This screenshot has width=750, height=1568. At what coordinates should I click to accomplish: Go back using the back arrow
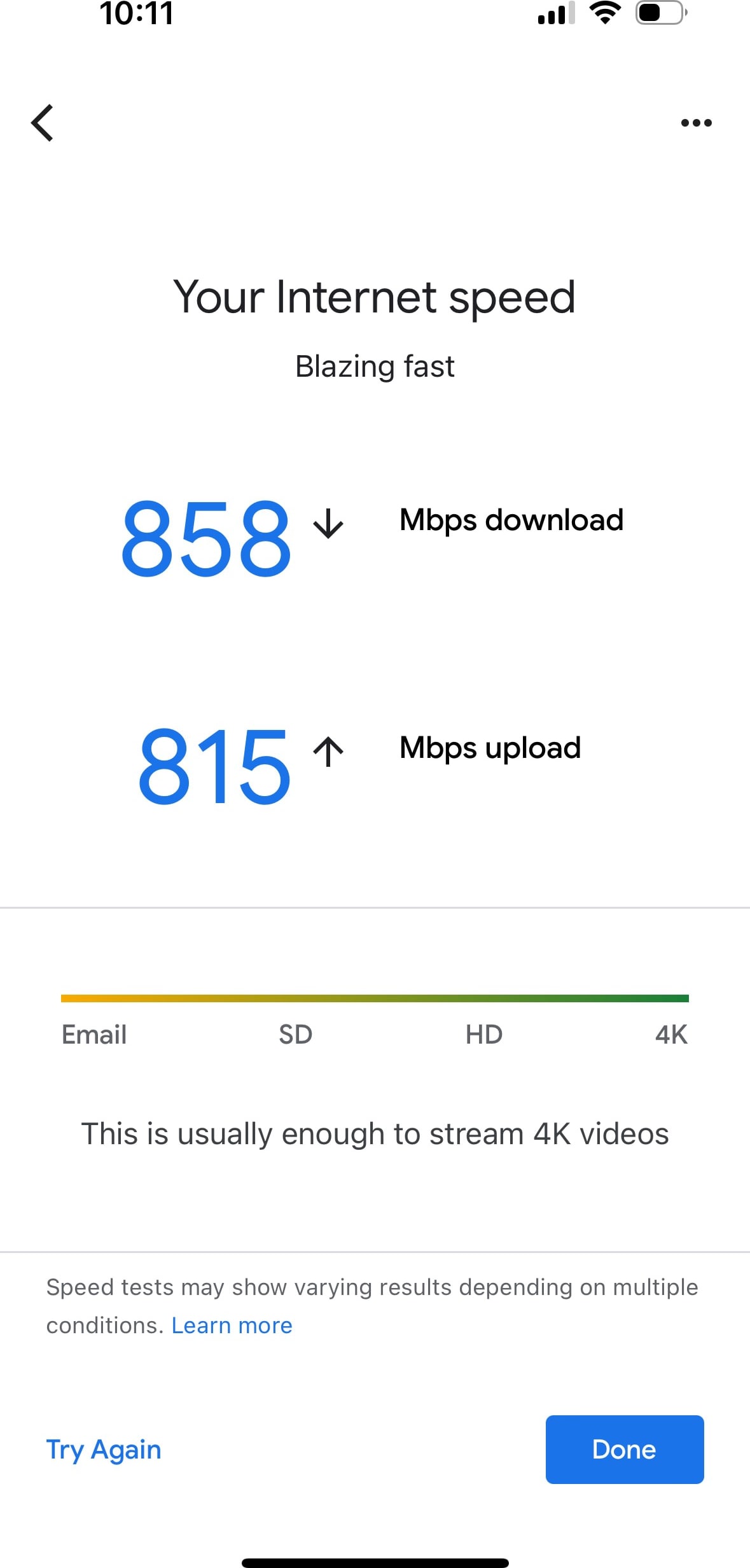[x=43, y=122]
